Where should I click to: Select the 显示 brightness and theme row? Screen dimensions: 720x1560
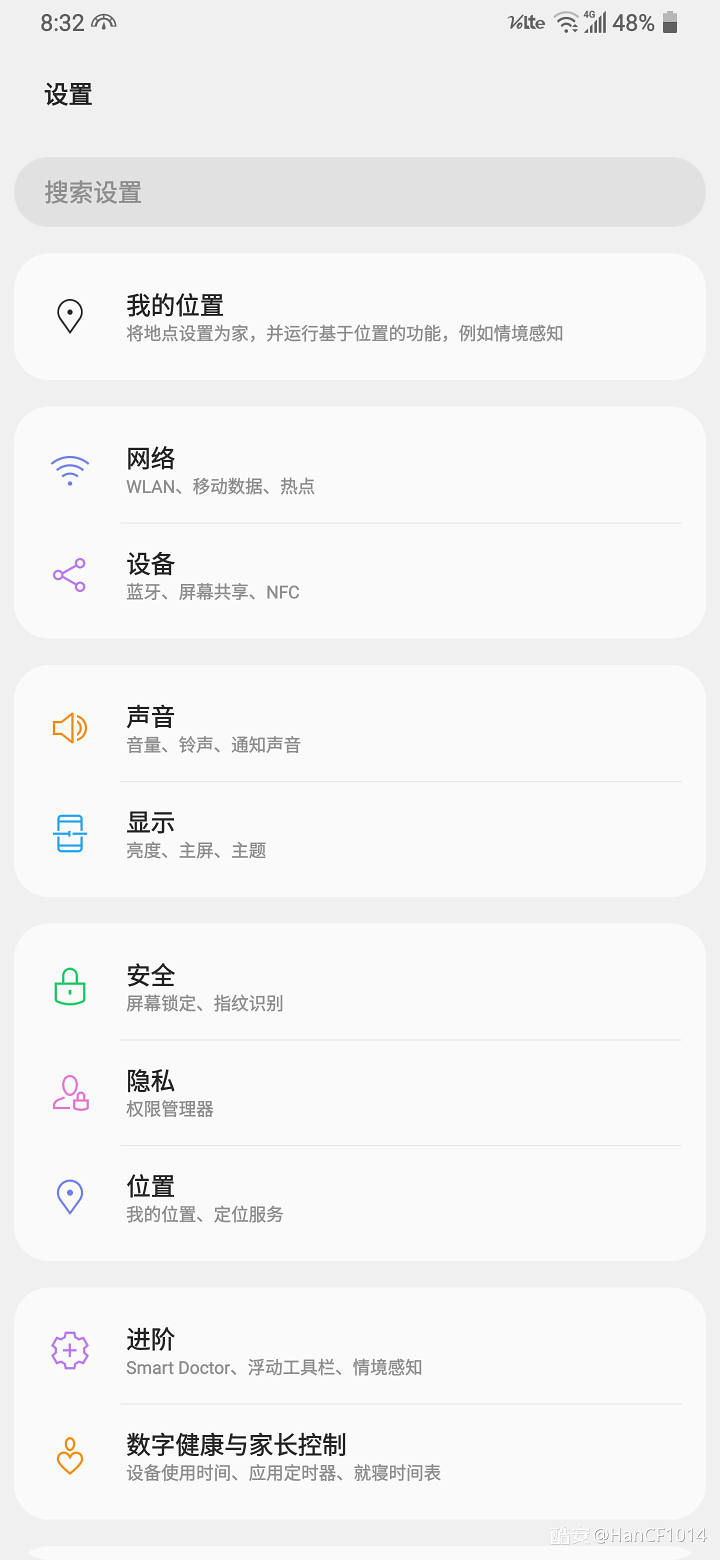360,834
